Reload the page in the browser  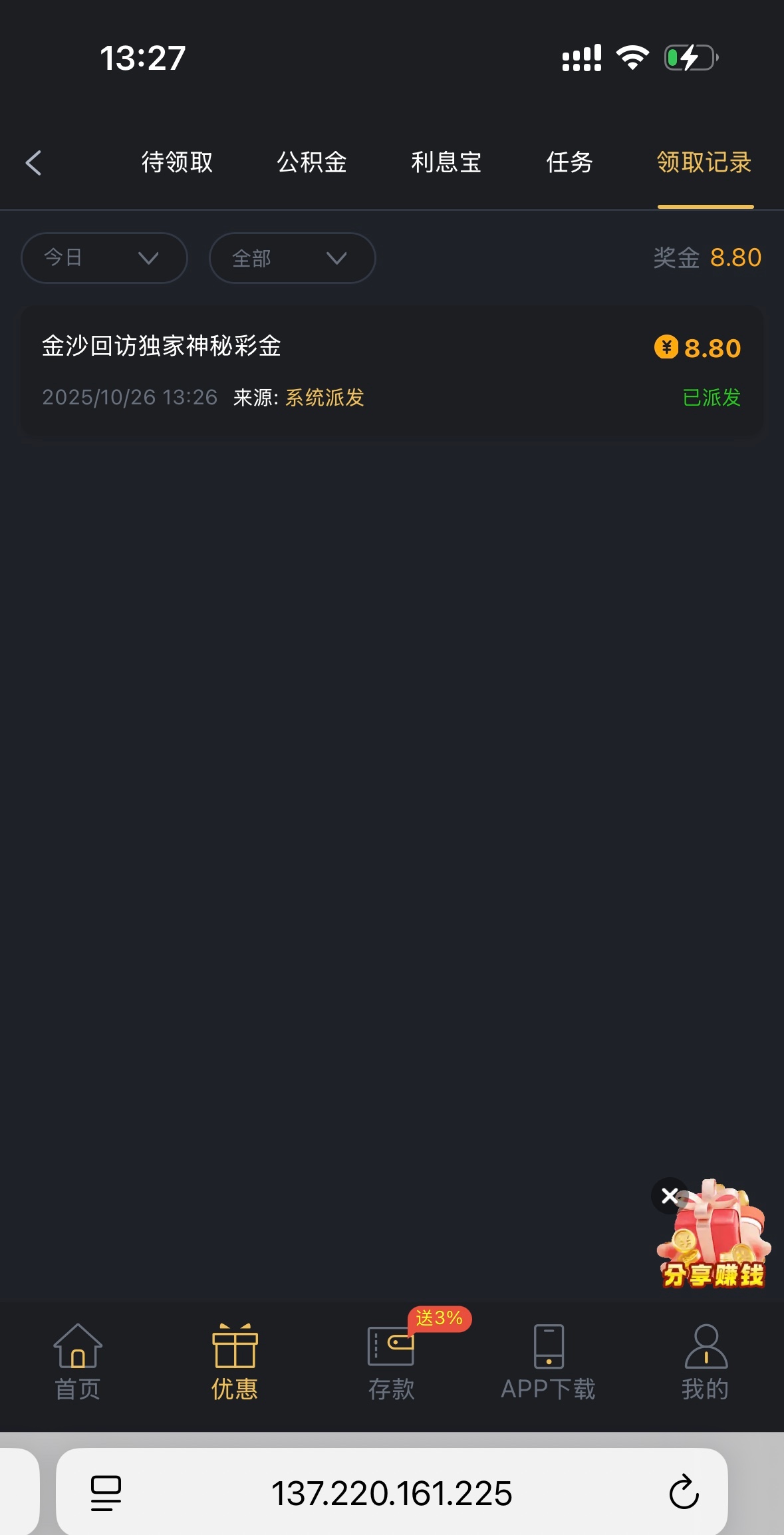pyautogui.click(x=684, y=1492)
